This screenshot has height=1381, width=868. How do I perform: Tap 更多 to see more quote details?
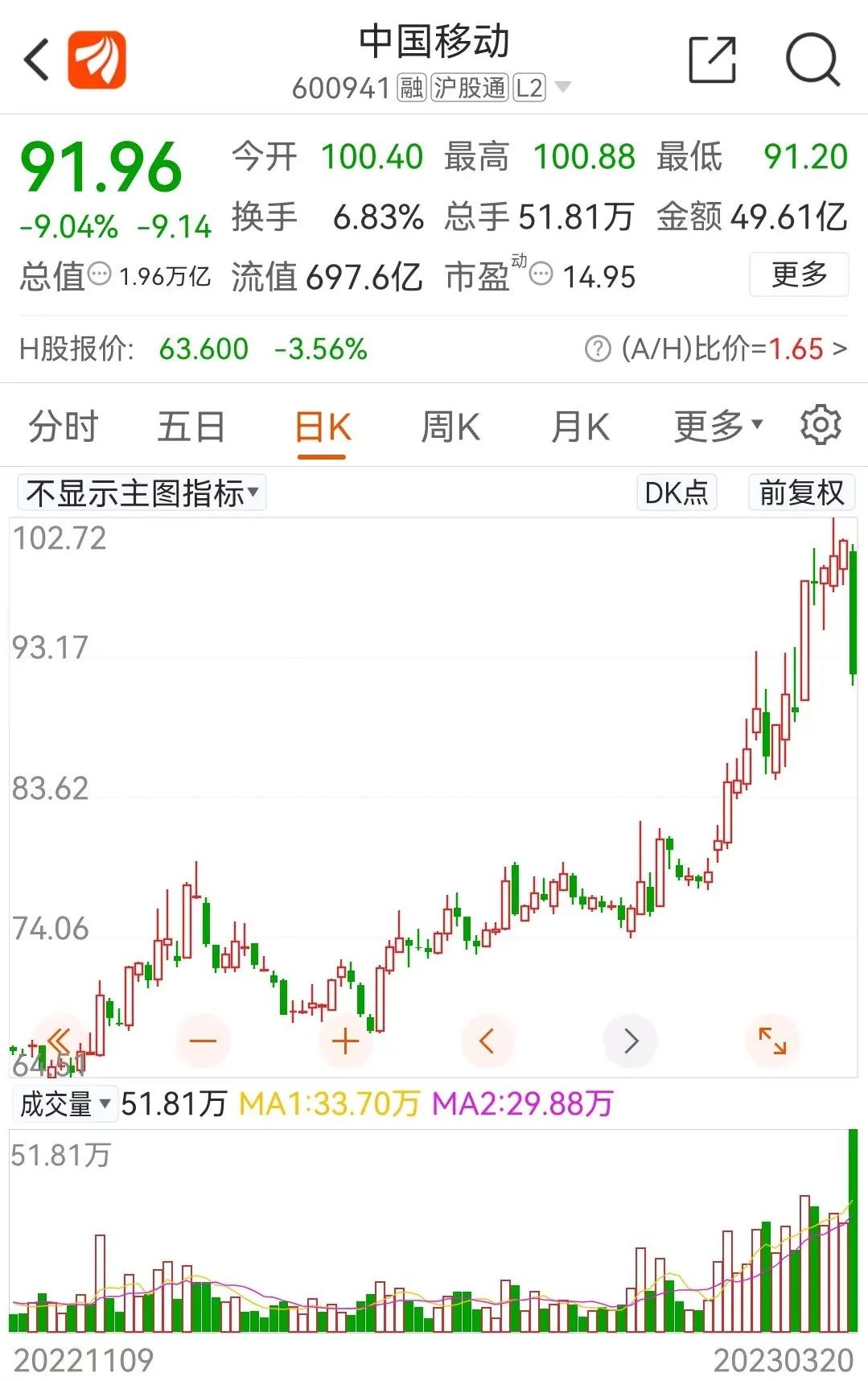[x=798, y=275]
